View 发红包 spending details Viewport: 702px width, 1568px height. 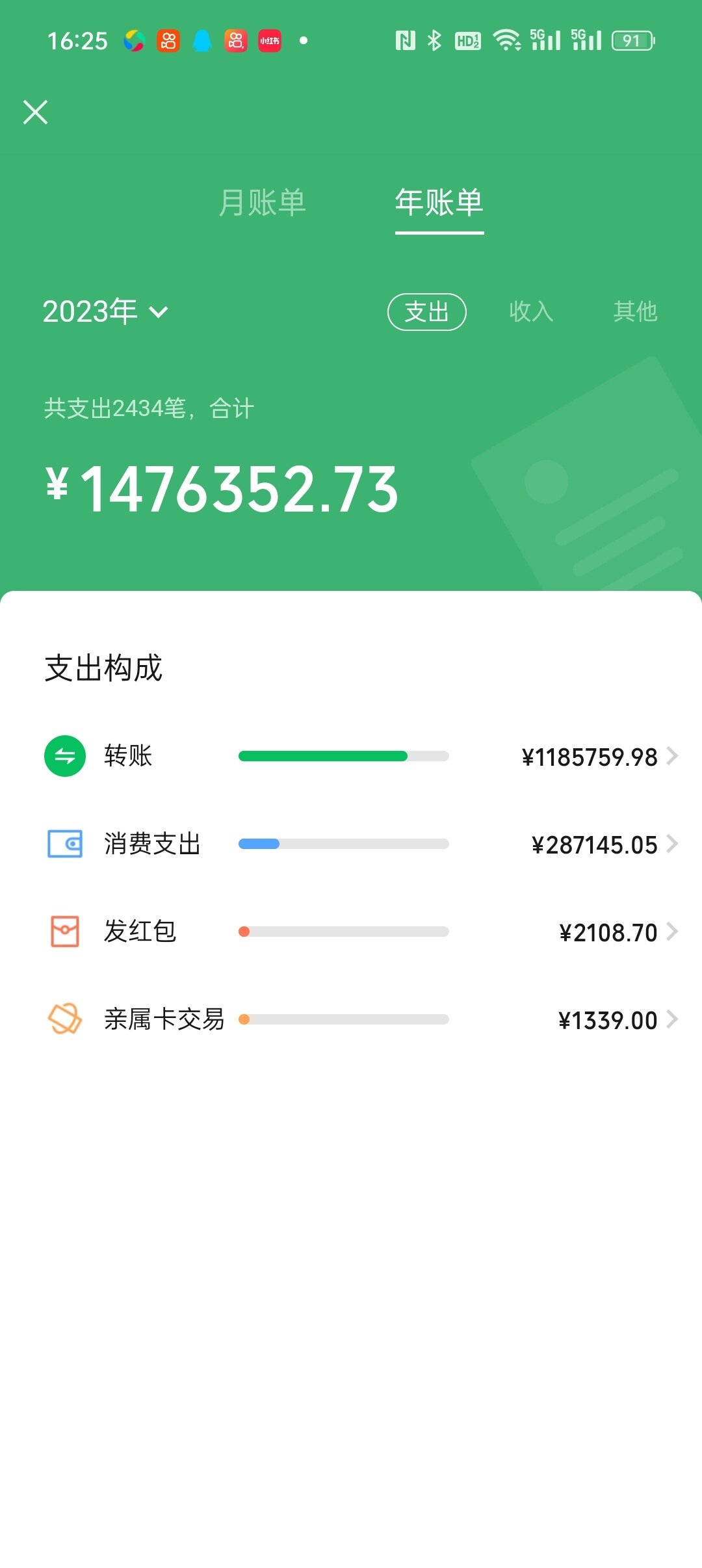(x=351, y=932)
